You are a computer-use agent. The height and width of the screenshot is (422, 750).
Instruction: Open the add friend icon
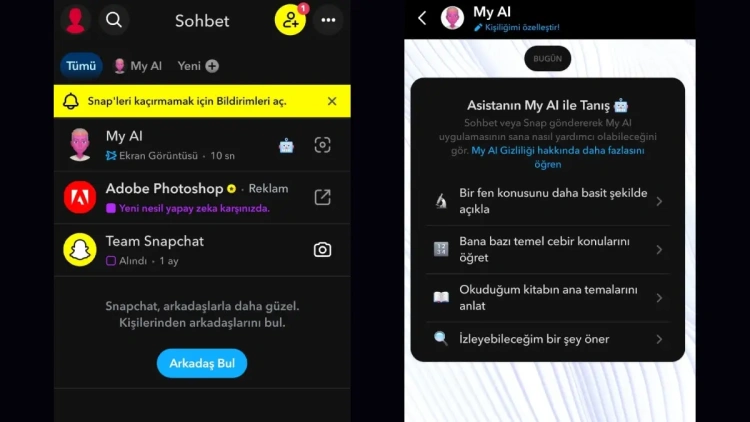click(x=290, y=19)
